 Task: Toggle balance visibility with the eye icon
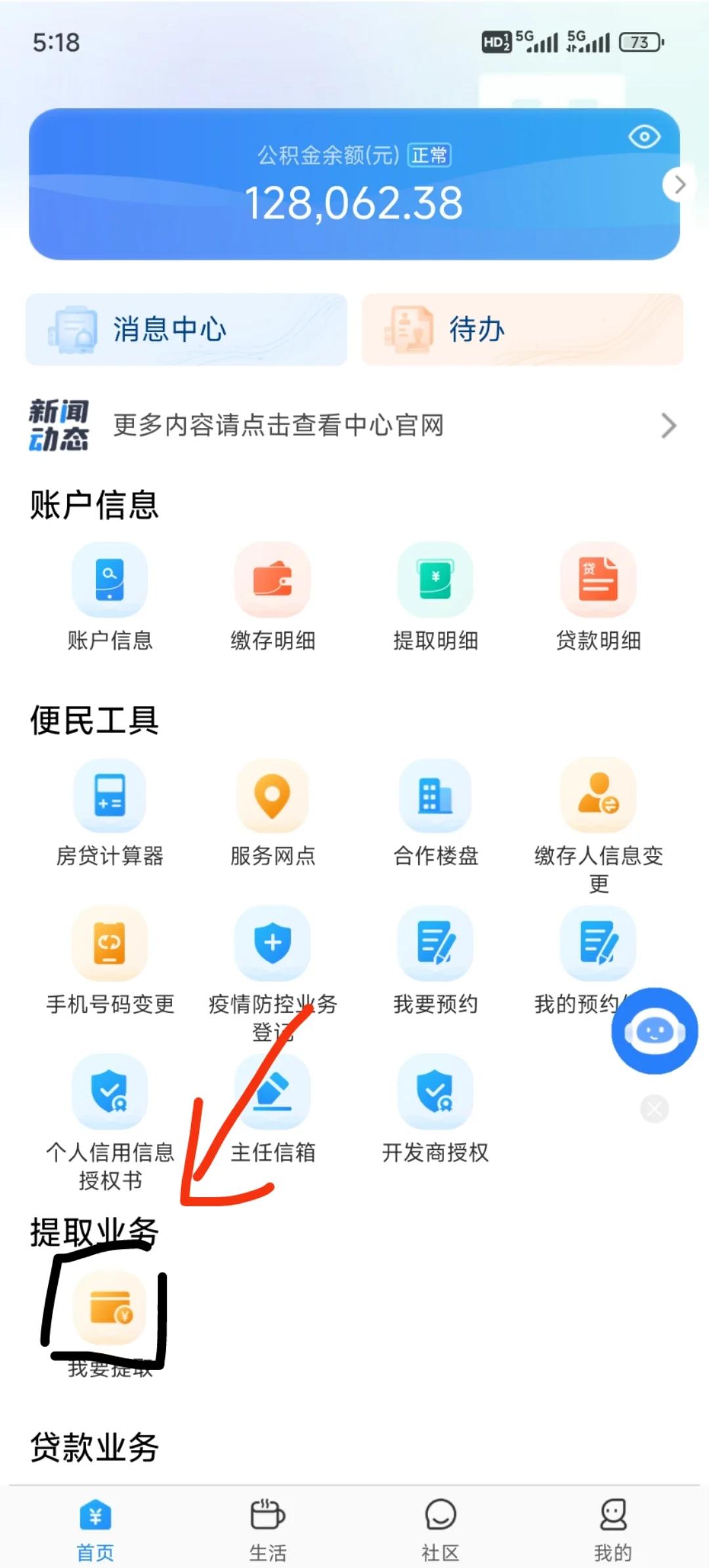click(643, 137)
